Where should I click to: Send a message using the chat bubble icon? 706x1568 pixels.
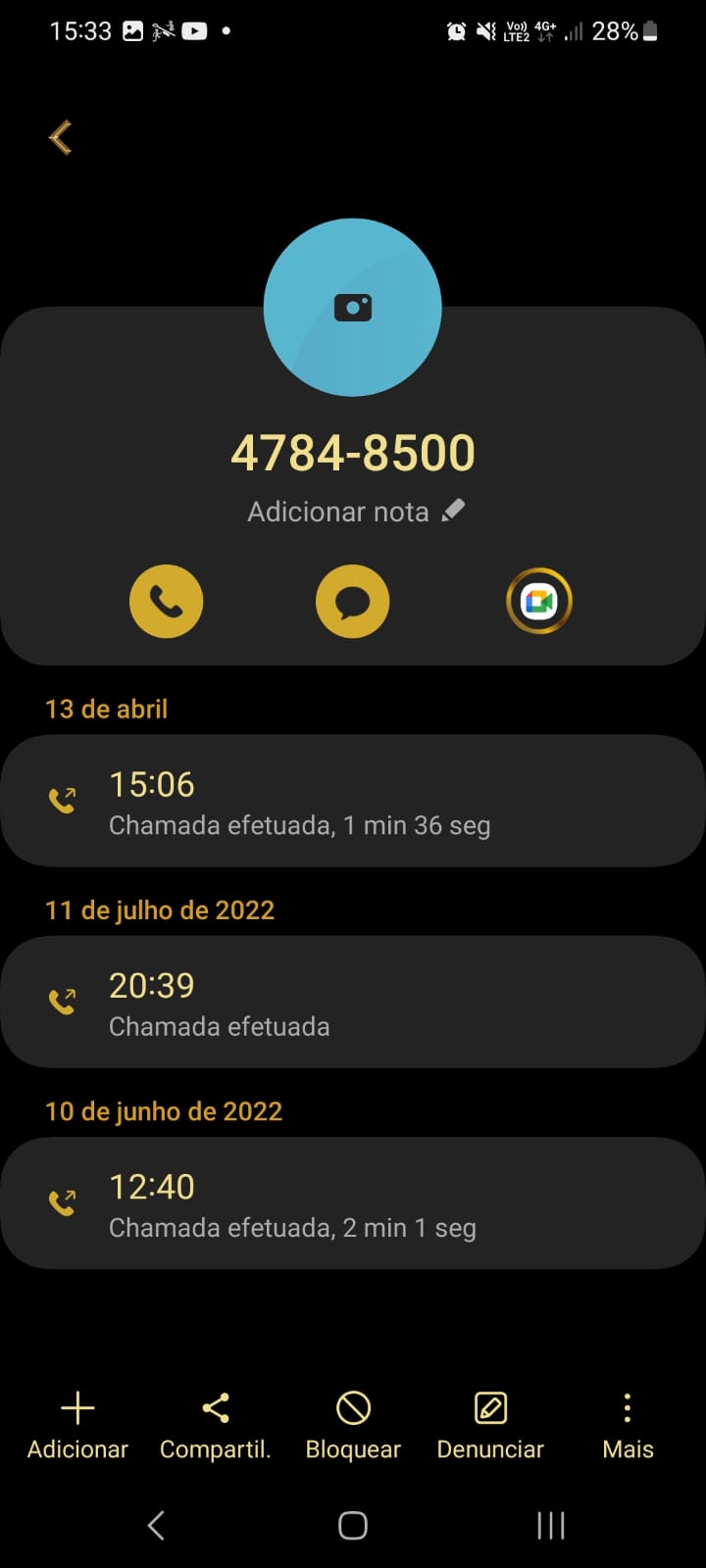(353, 601)
